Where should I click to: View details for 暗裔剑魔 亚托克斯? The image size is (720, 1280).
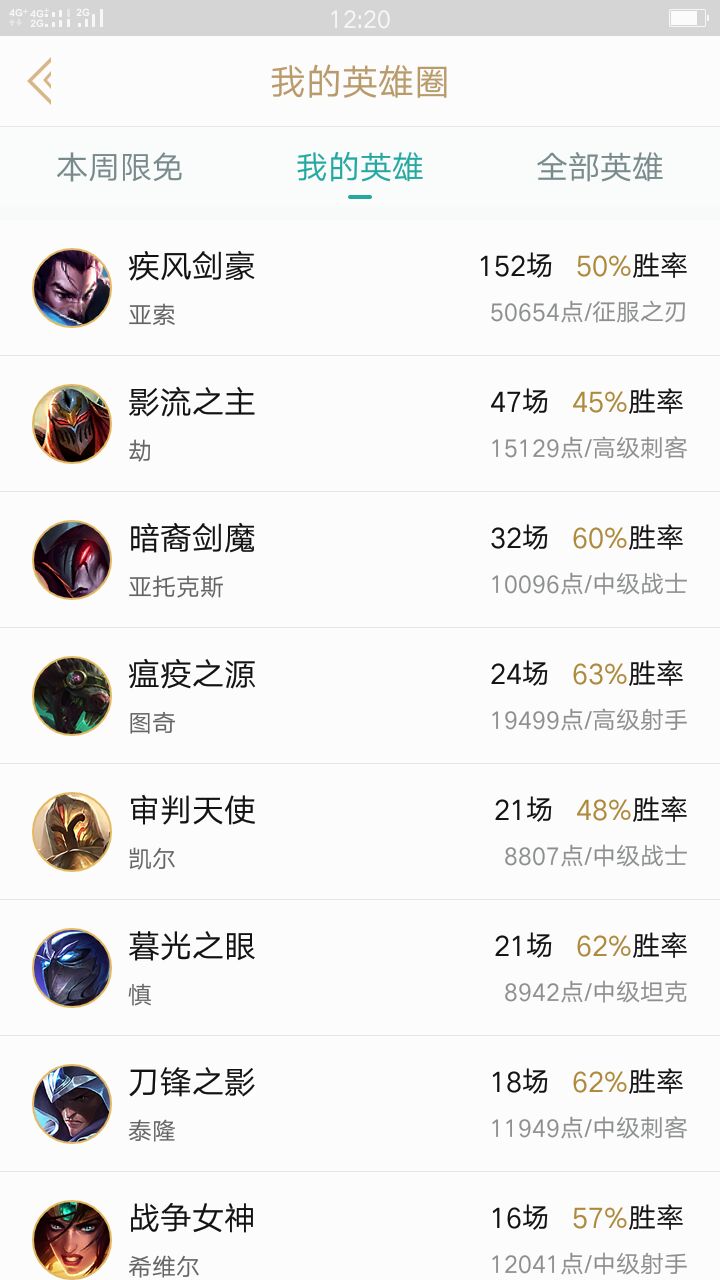[360, 560]
